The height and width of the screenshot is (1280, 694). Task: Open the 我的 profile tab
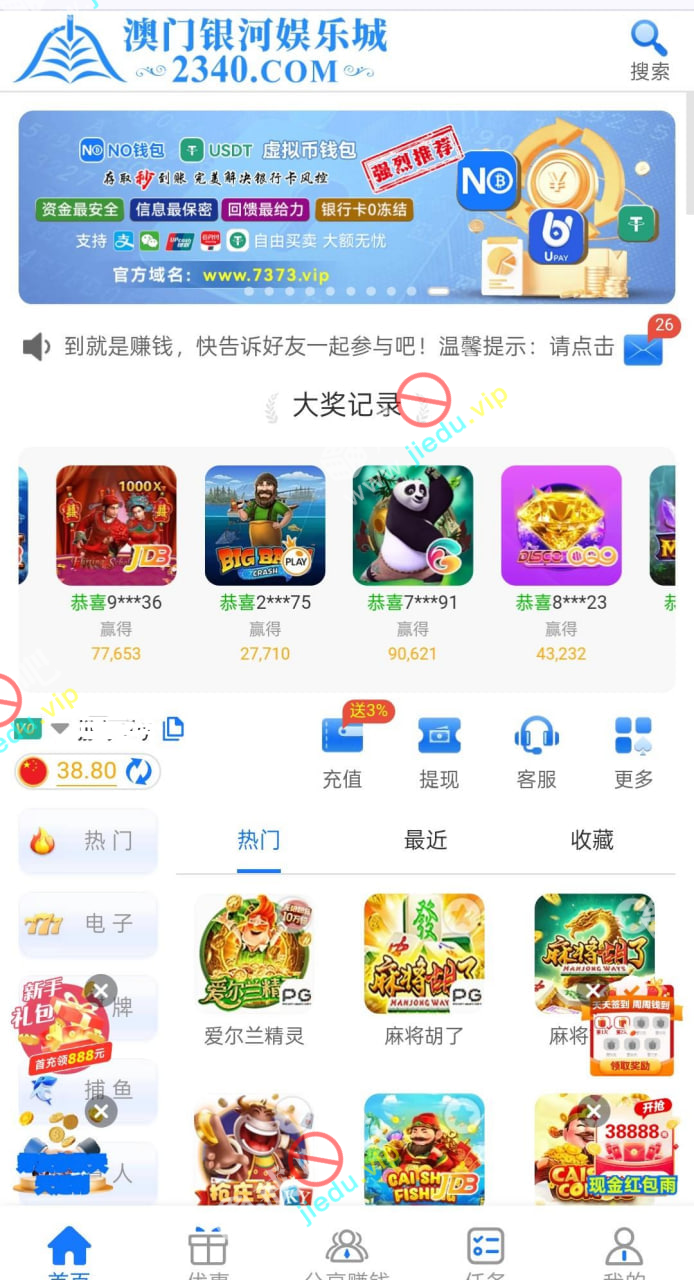coord(624,1250)
